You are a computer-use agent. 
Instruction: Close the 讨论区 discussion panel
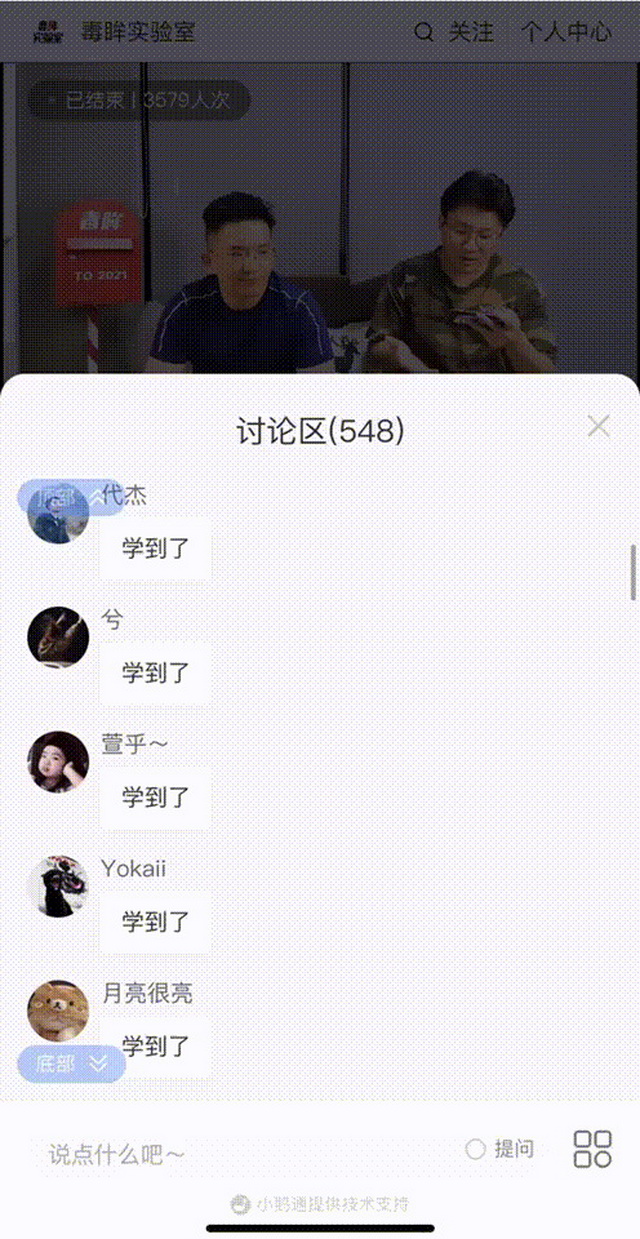(598, 427)
